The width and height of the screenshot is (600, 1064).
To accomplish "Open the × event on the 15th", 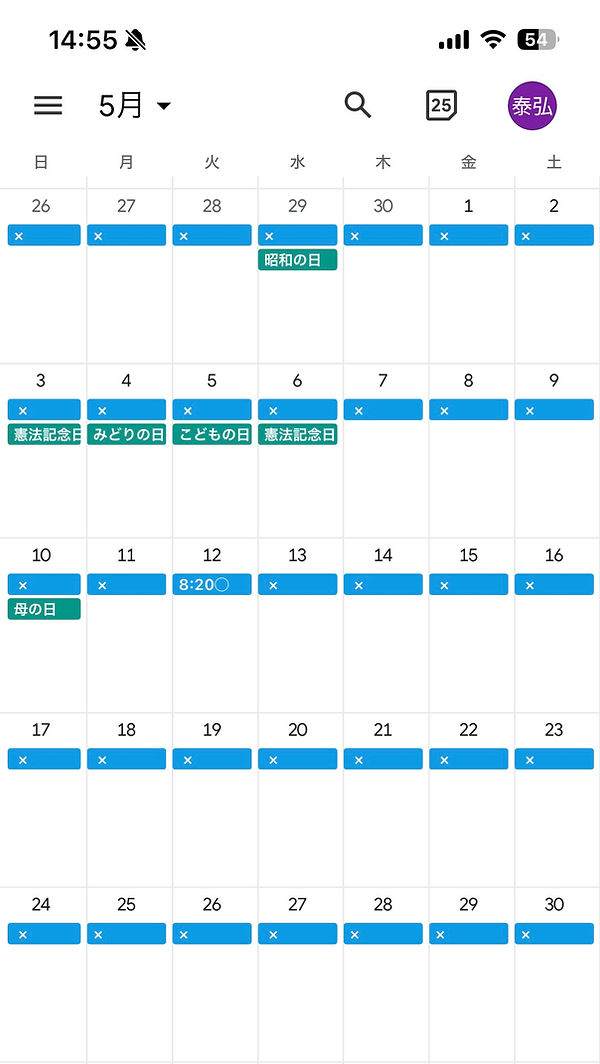I will coord(469,584).
